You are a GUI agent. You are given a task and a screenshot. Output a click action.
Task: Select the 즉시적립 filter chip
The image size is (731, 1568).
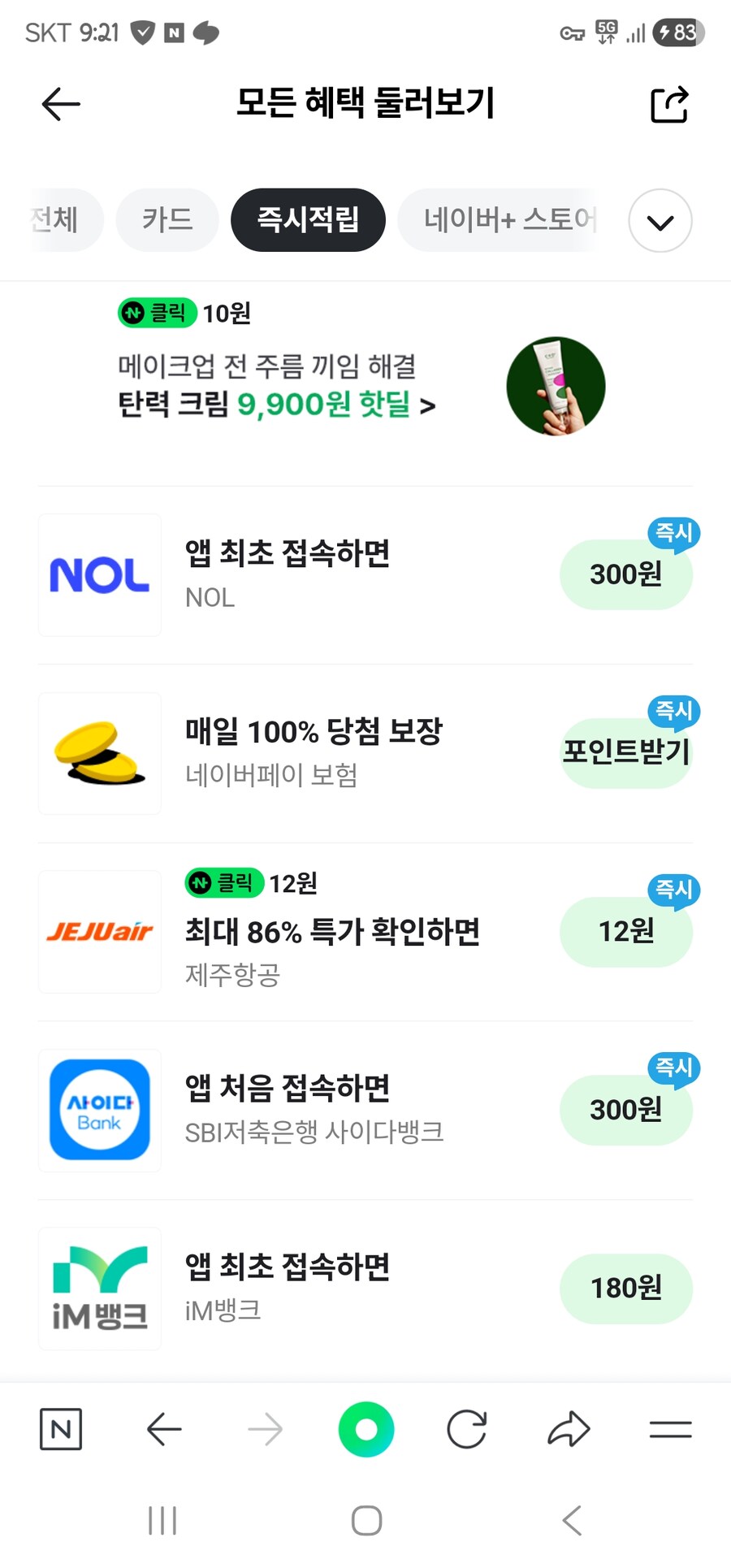308,219
